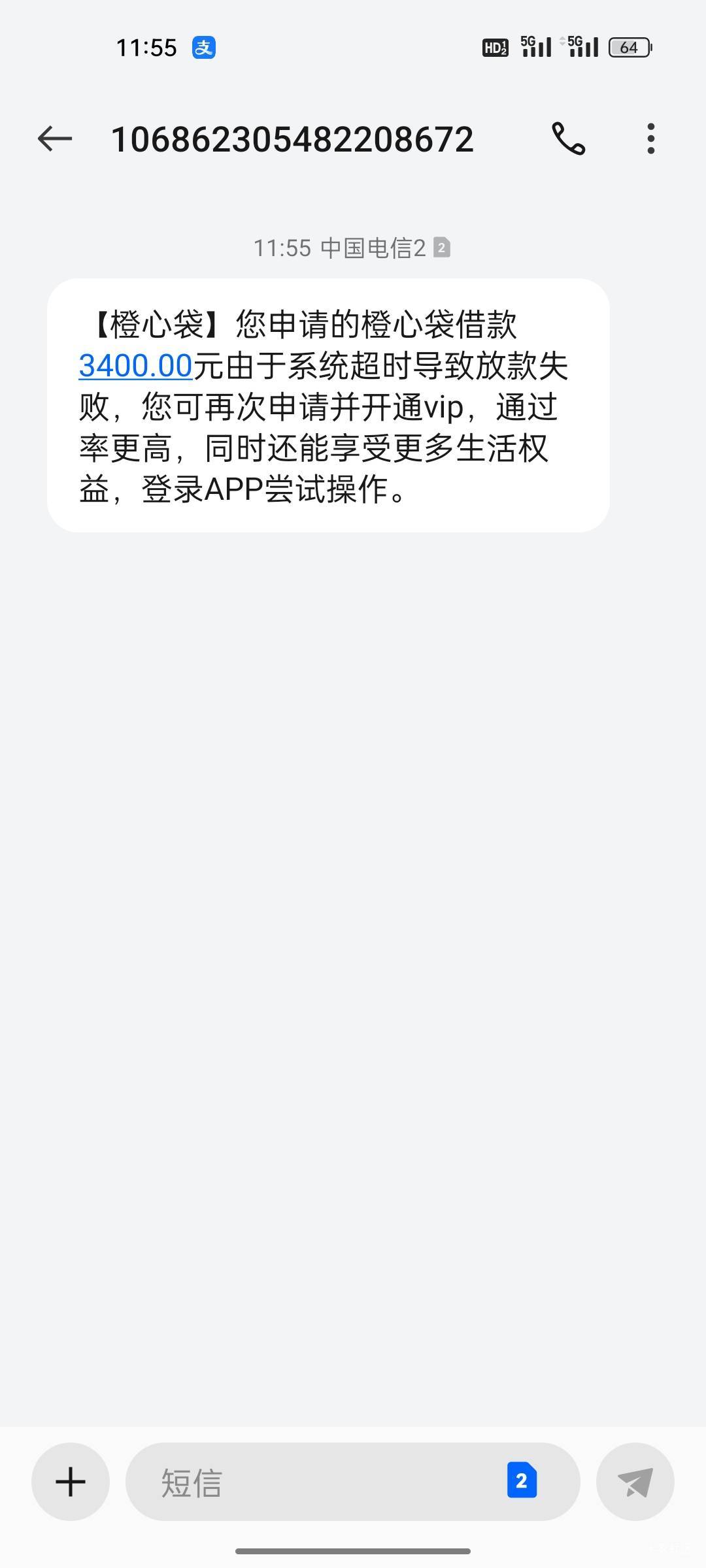
Task: Open the plus attachment button
Action: [71, 1482]
